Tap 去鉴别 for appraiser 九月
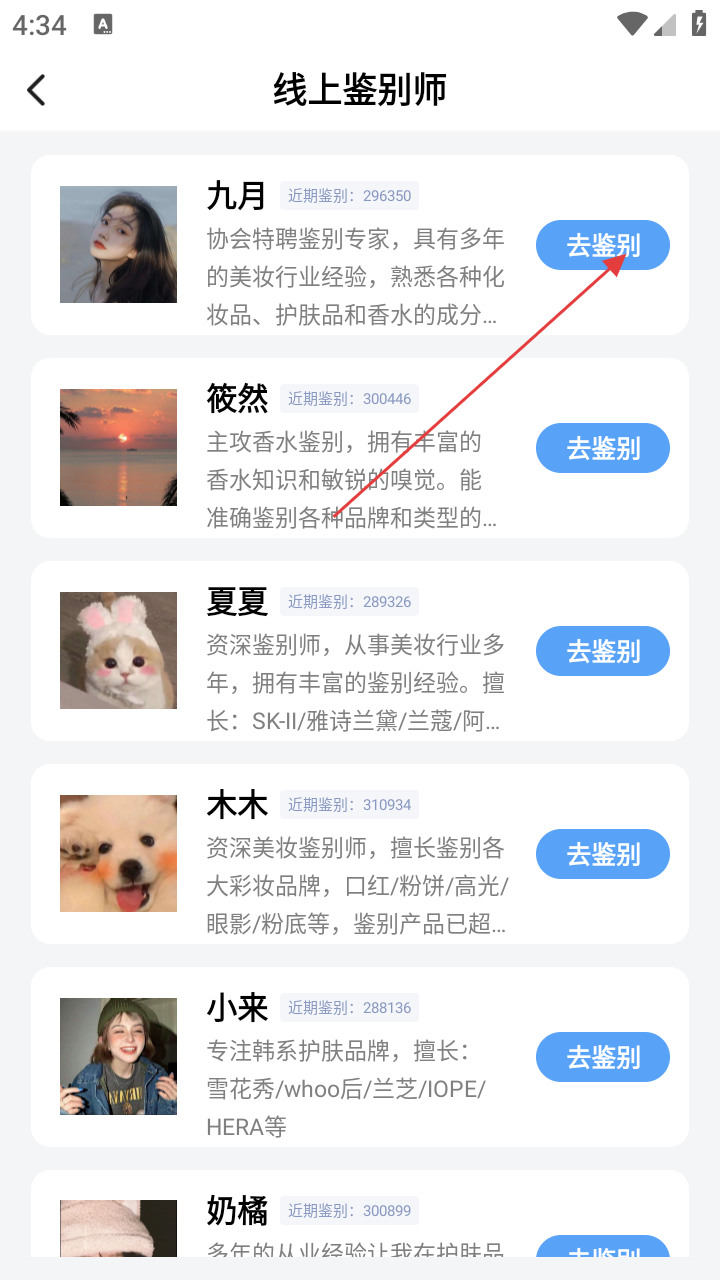This screenshot has width=720, height=1280. 602,245
